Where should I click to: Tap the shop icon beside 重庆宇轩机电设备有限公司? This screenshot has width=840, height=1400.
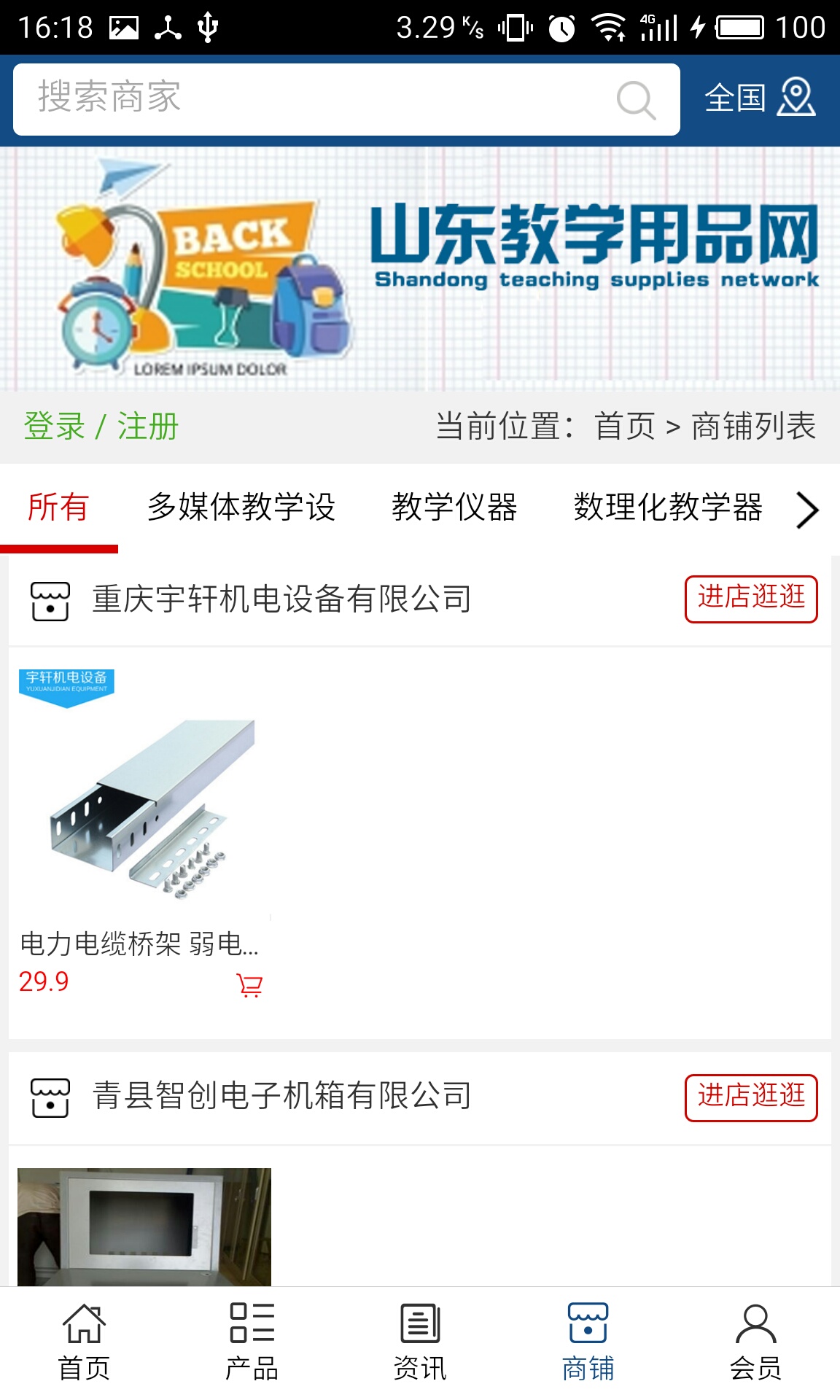coord(49,599)
